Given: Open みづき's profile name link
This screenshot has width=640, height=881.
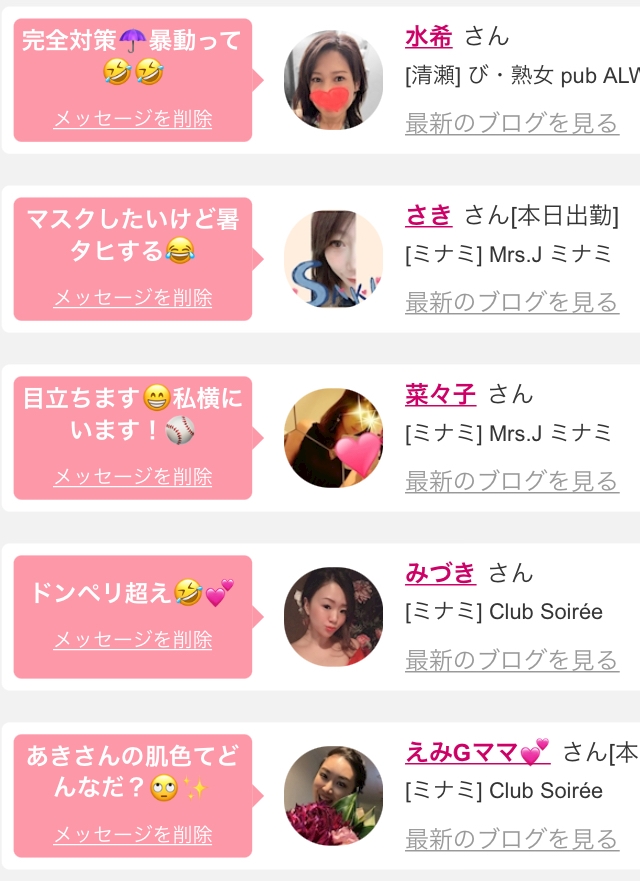Looking at the screenshot, I should tap(441, 574).
